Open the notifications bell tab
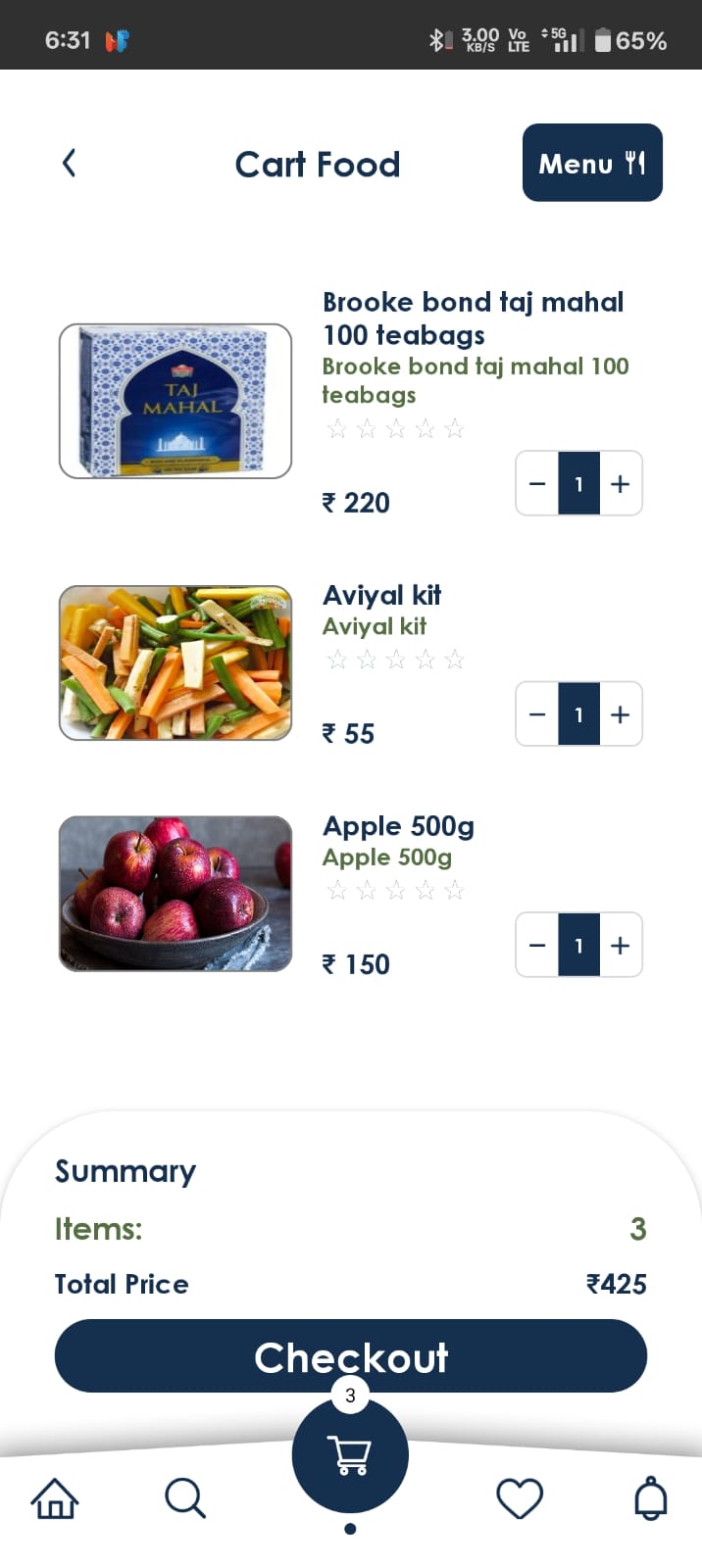The image size is (702, 1568). [651, 1497]
